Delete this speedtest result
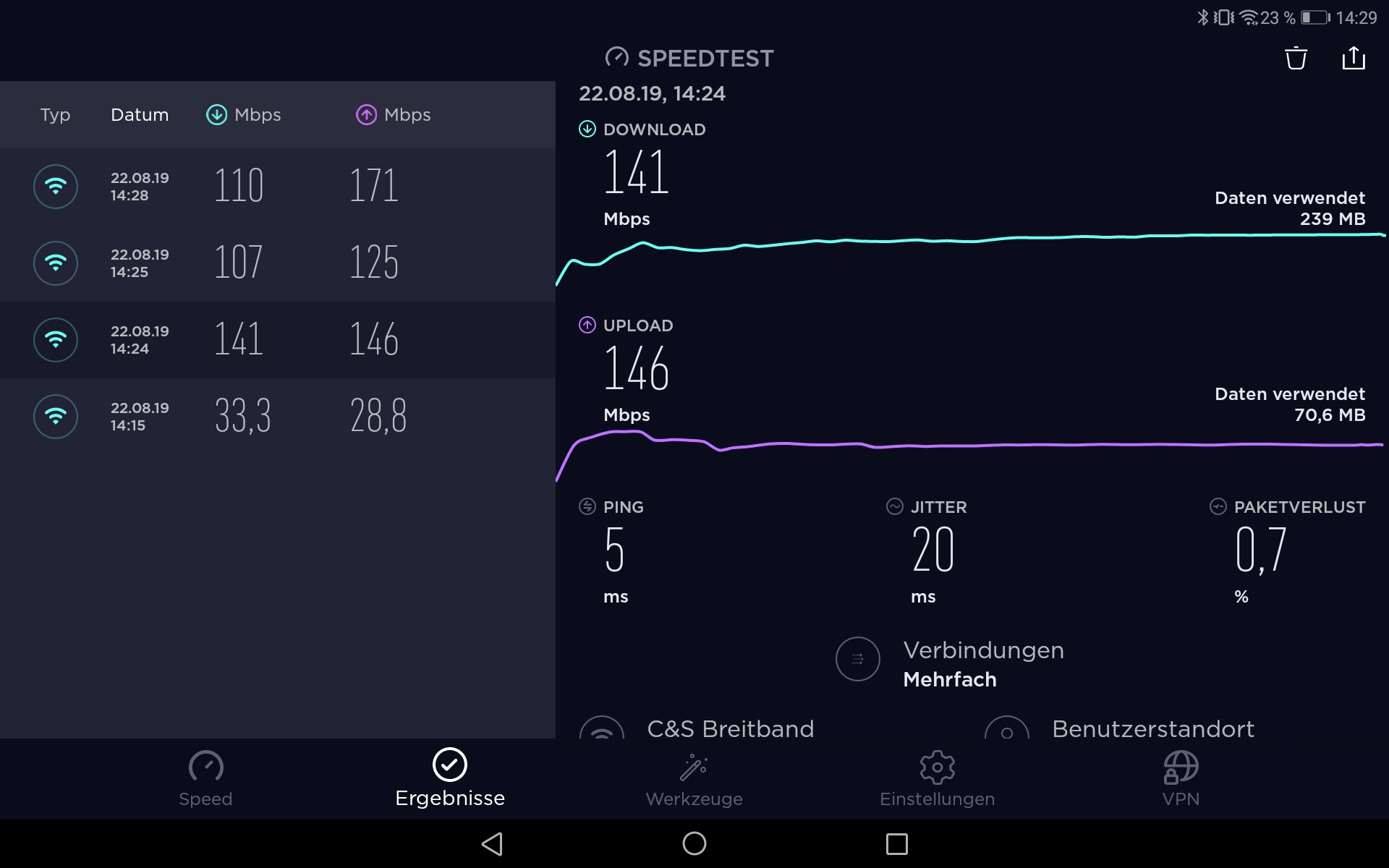 1296,59
